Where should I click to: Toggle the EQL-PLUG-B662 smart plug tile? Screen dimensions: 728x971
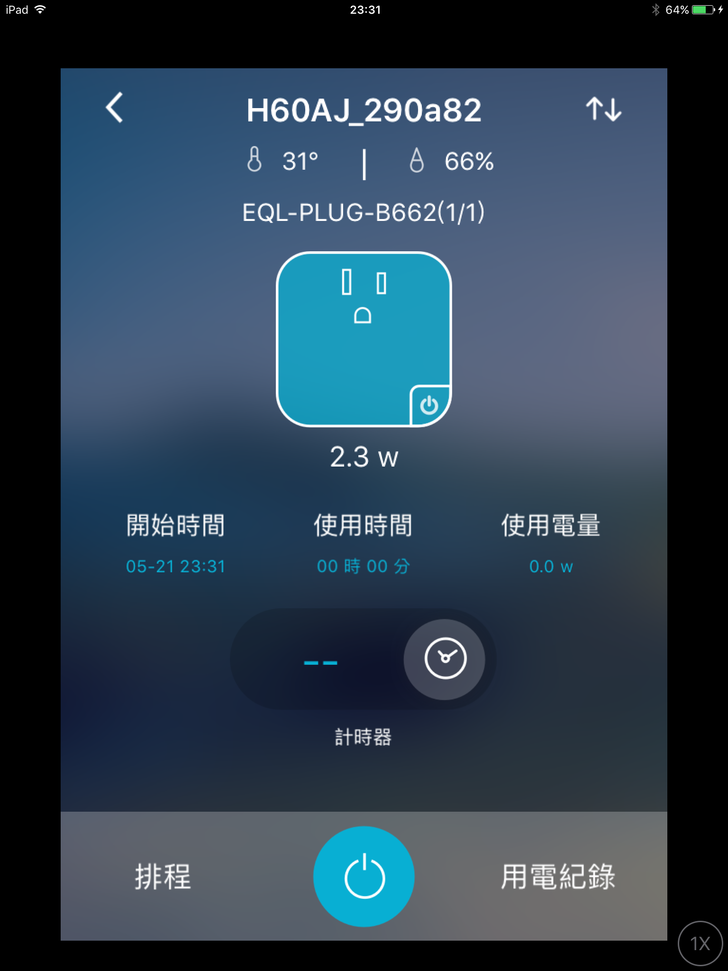363,339
